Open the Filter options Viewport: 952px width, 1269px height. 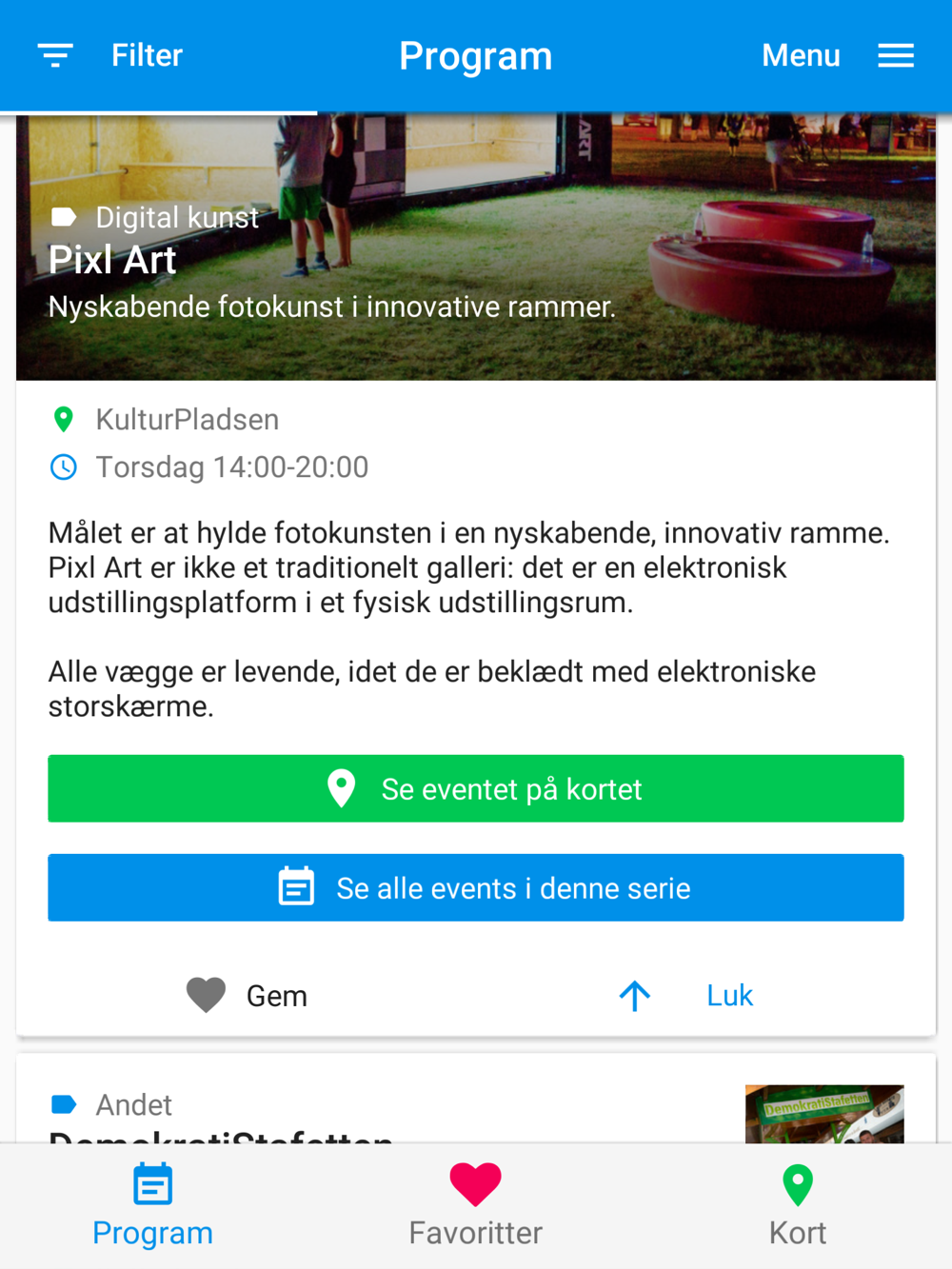coord(110,55)
